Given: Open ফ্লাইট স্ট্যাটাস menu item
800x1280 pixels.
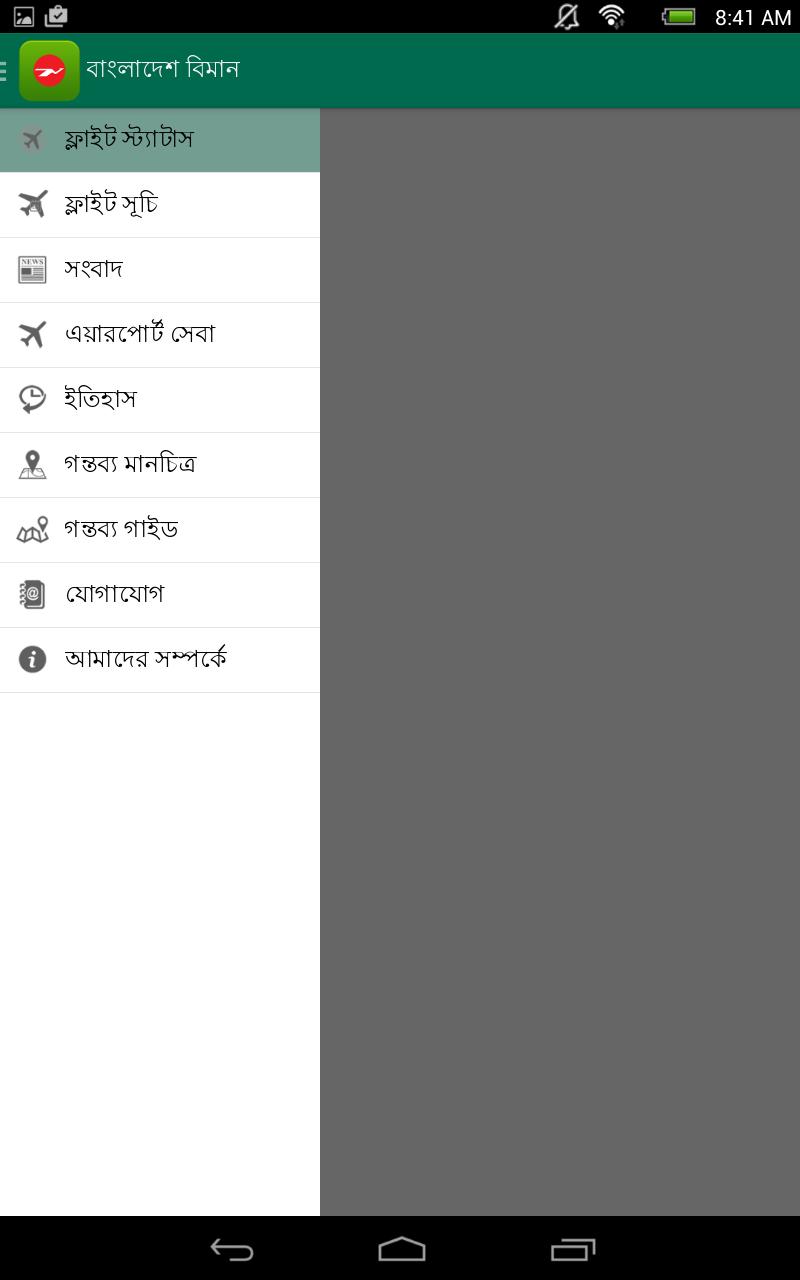Looking at the screenshot, I should (x=160, y=140).
